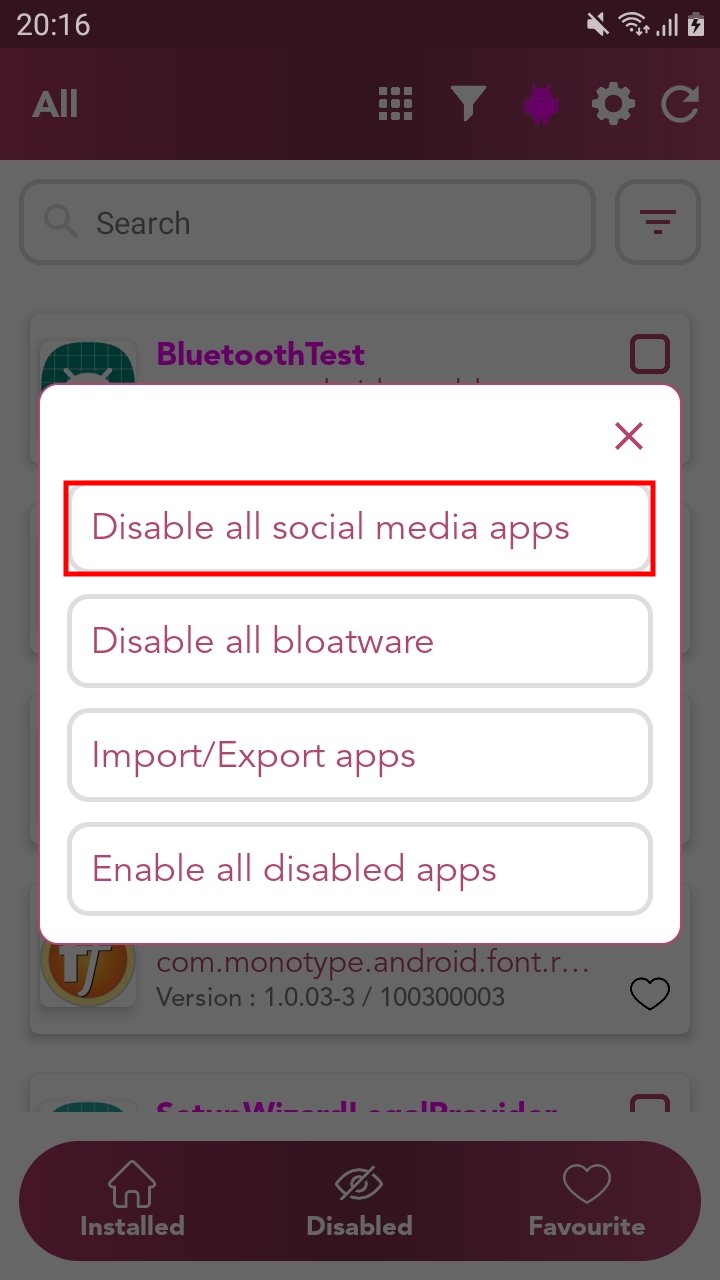The height and width of the screenshot is (1280, 720).
Task: Switch to the Disabled tab
Action: pyautogui.click(x=360, y=1200)
